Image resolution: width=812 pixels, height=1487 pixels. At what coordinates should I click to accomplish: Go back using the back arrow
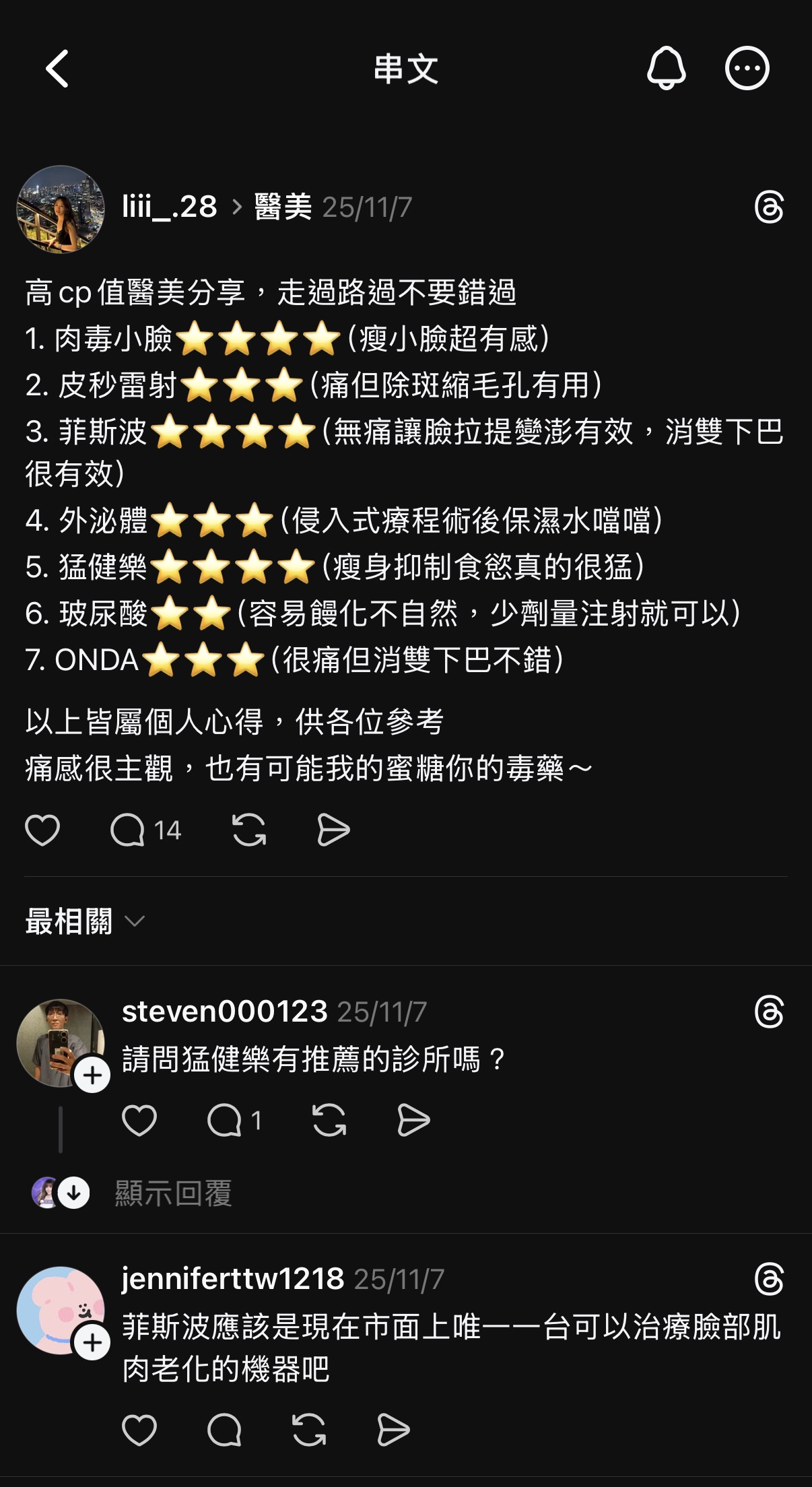click(57, 69)
